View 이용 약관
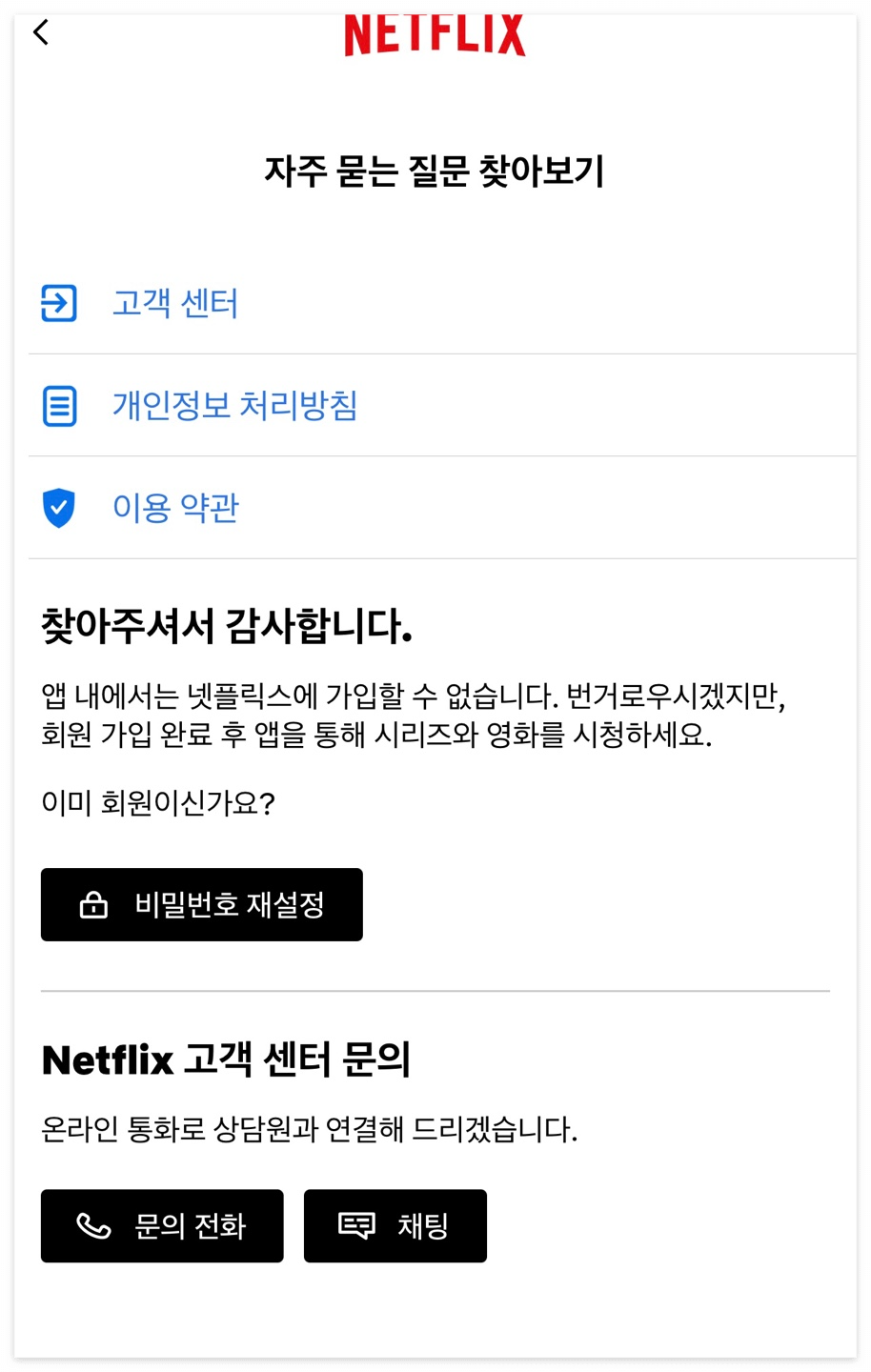 pos(442,508)
